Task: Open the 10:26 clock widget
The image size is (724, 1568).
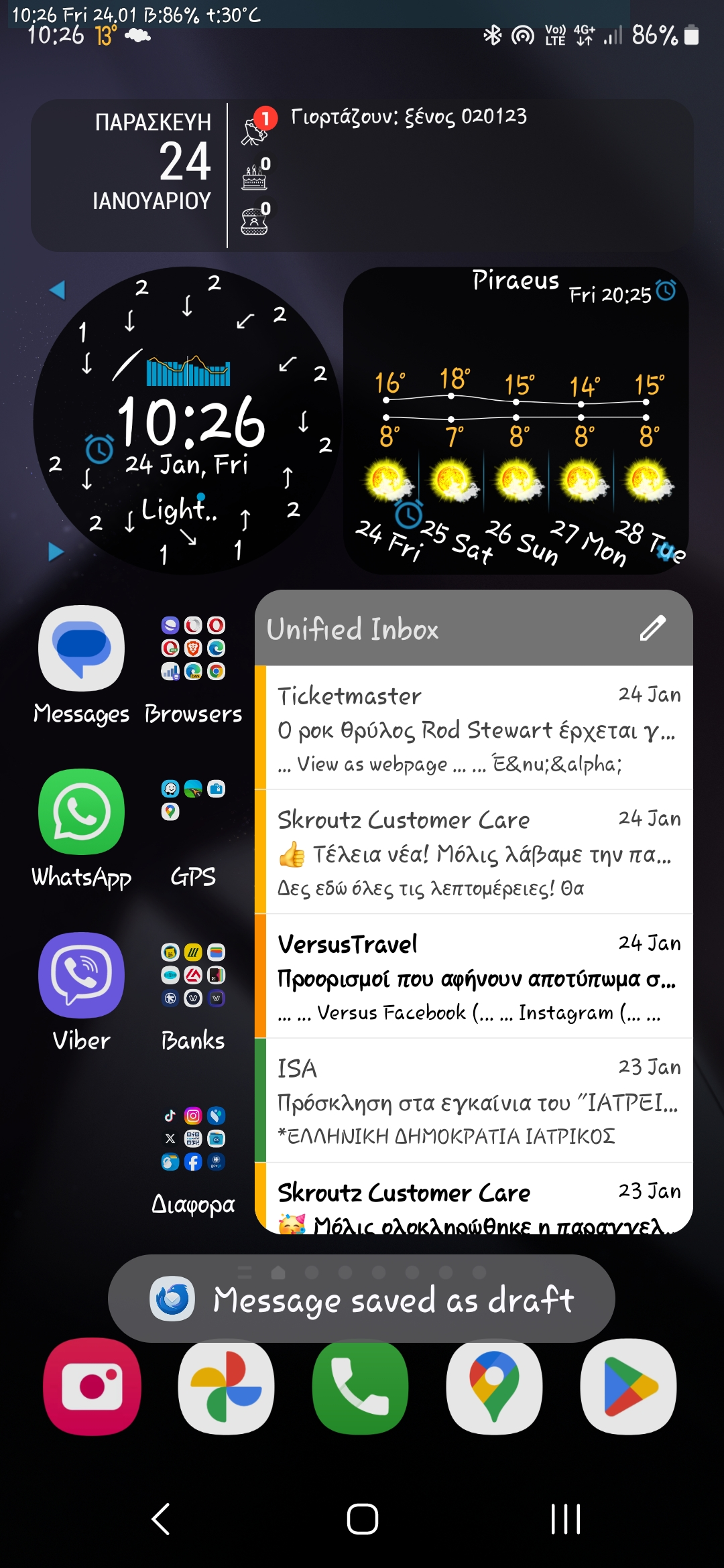Action: coord(188,420)
